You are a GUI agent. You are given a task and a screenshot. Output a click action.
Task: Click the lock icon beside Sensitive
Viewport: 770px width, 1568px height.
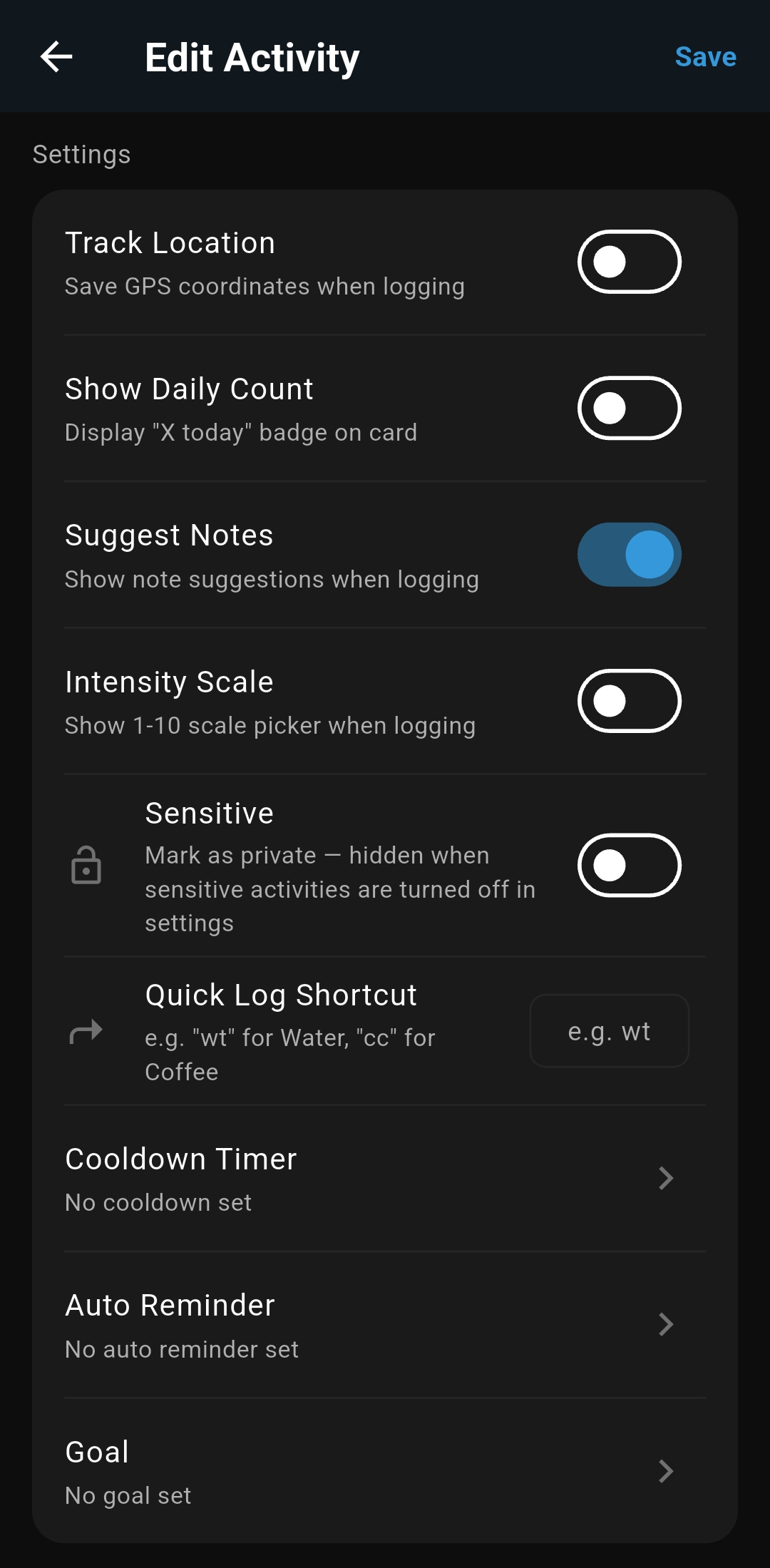(86, 865)
